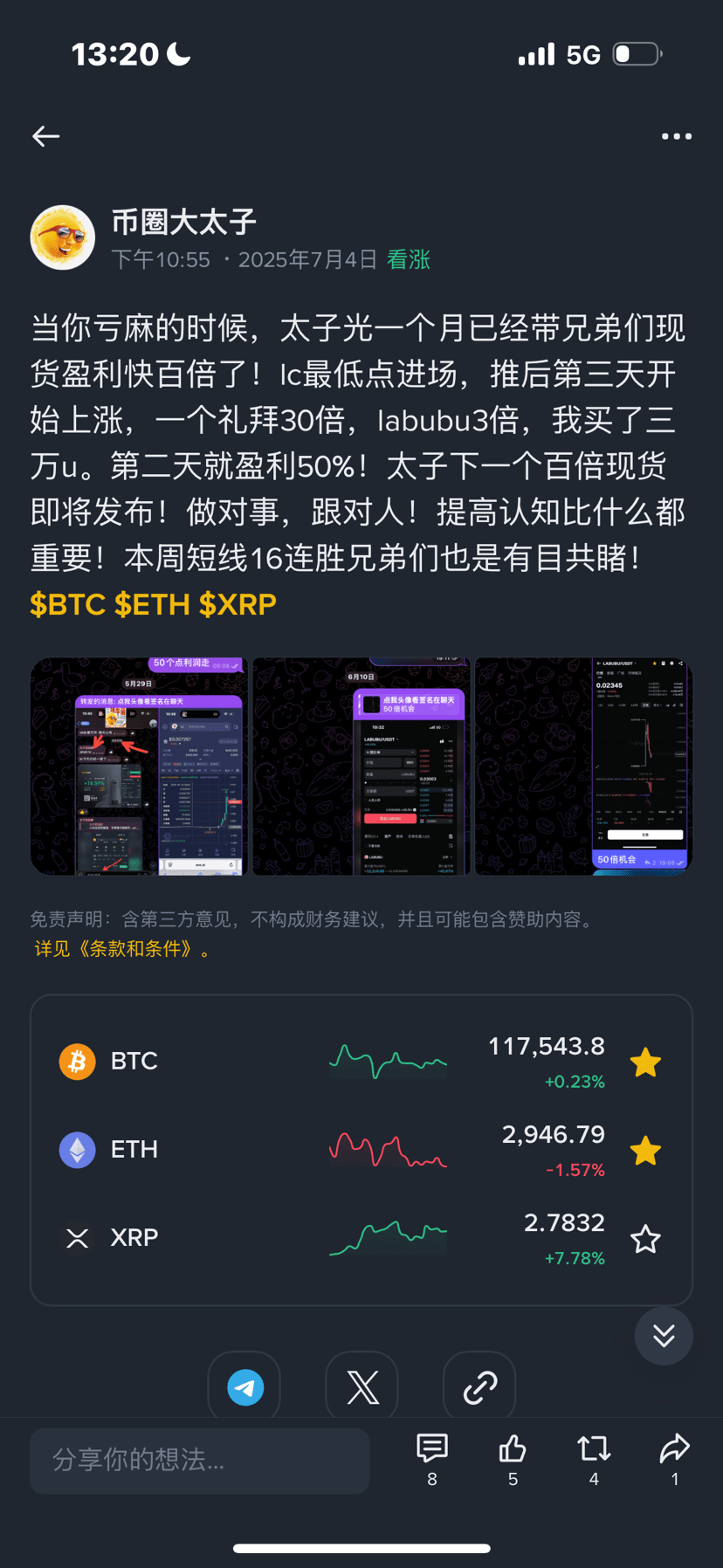The height and width of the screenshot is (1568, 723).
Task: Tap the $ETH hashtag link
Action: 153,604
